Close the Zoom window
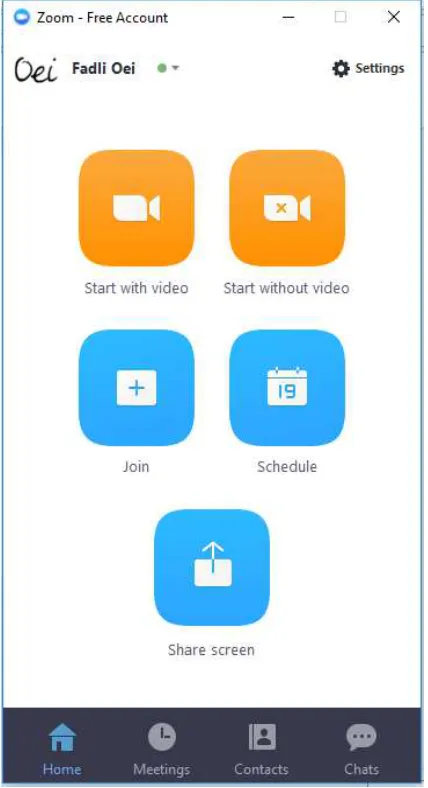 point(394,17)
